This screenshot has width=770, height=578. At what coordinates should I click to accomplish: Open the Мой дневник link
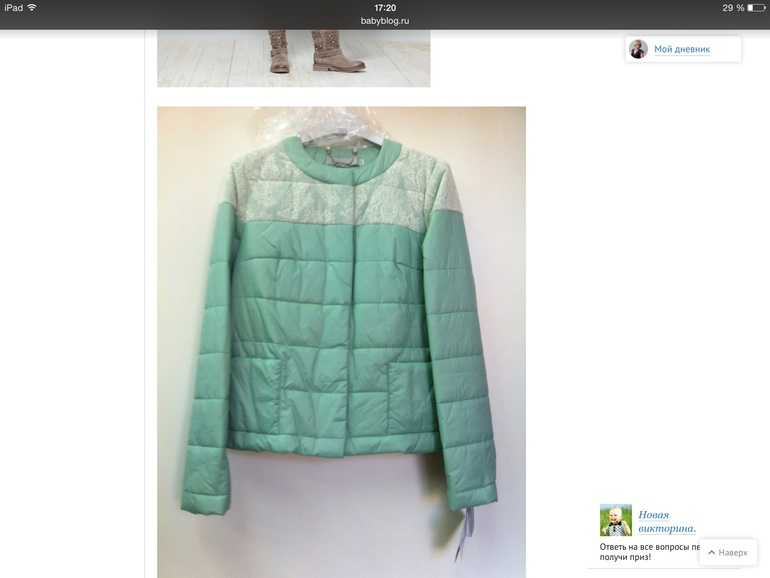click(682, 49)
